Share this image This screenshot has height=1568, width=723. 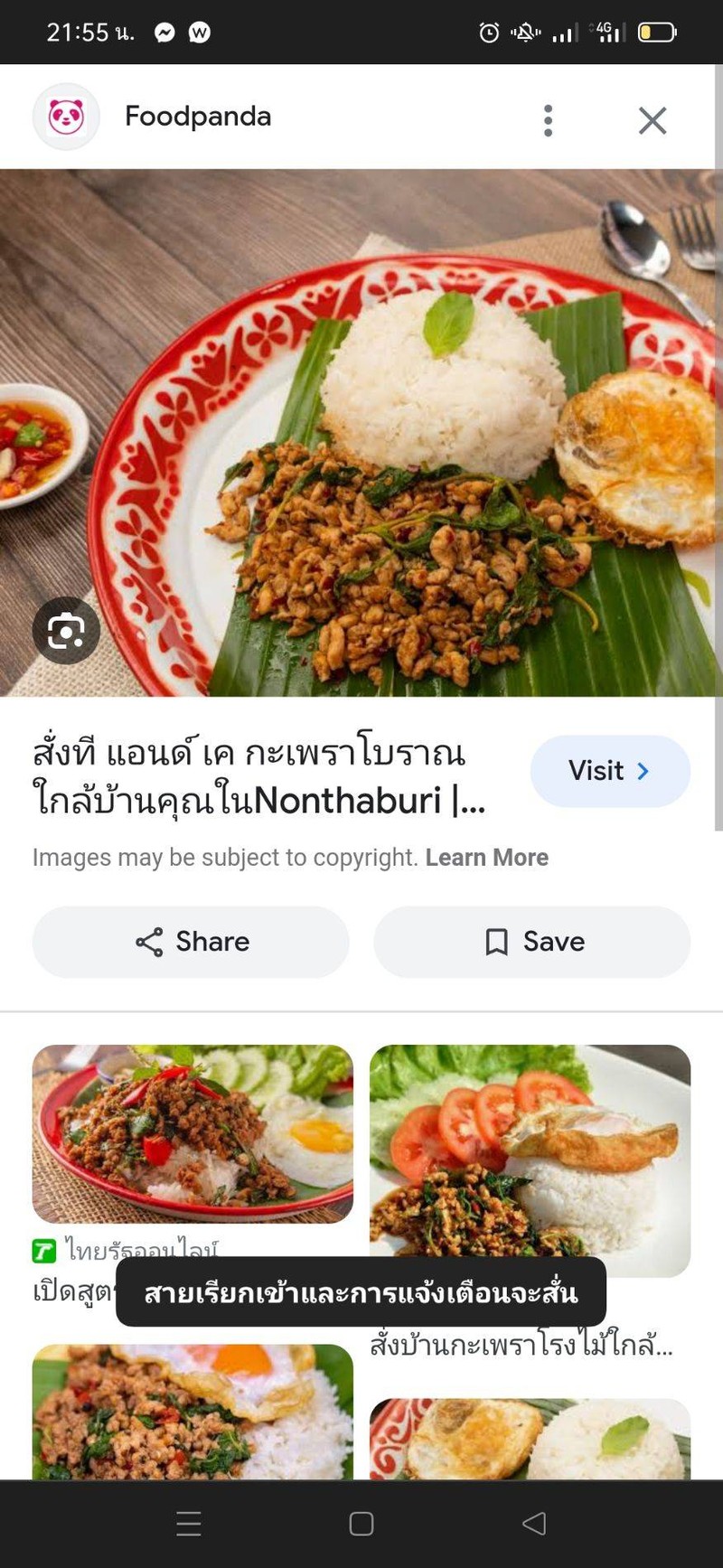click(x=191, y=942)
